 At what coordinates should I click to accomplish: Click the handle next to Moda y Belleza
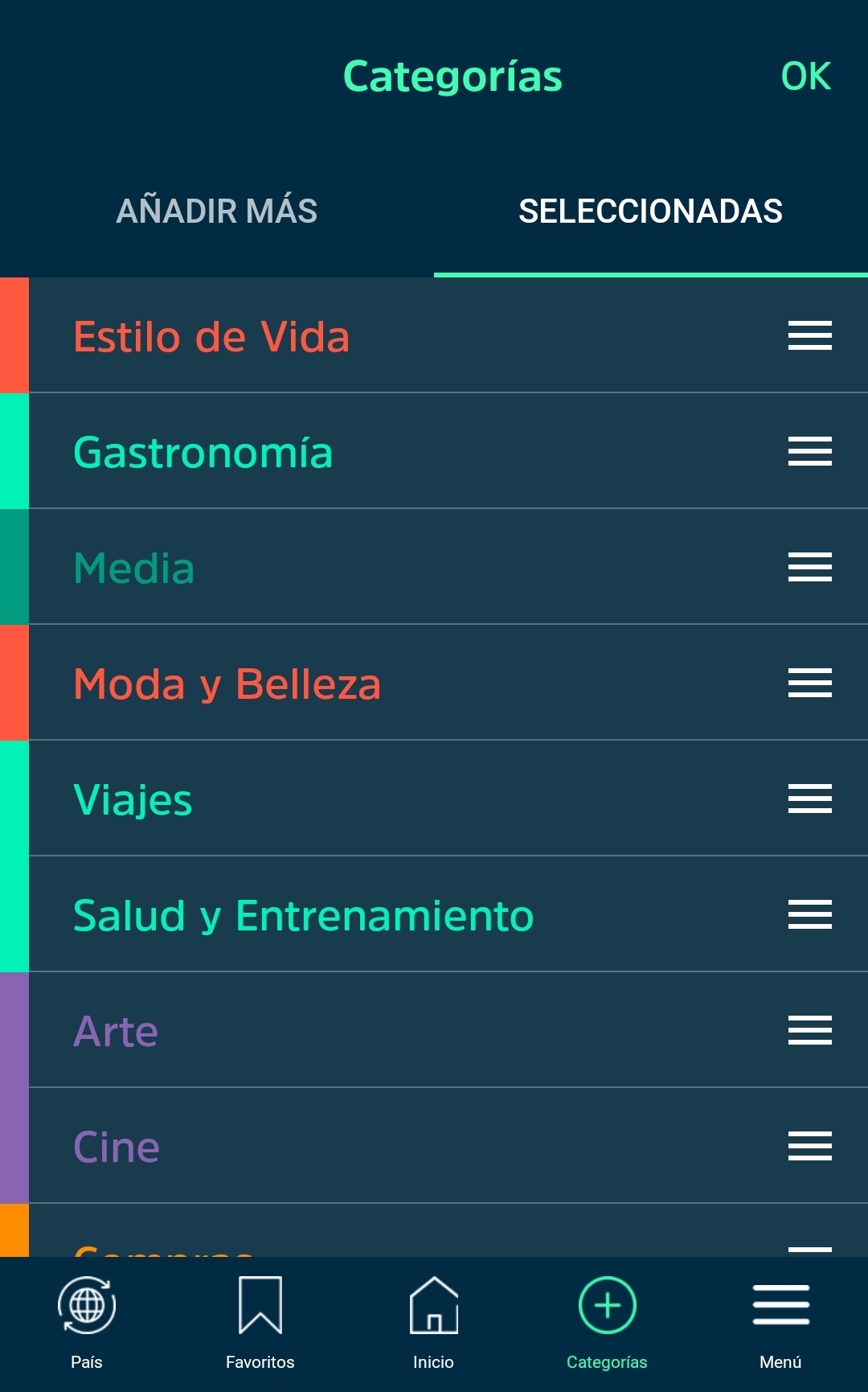click(x=809, y=683)
